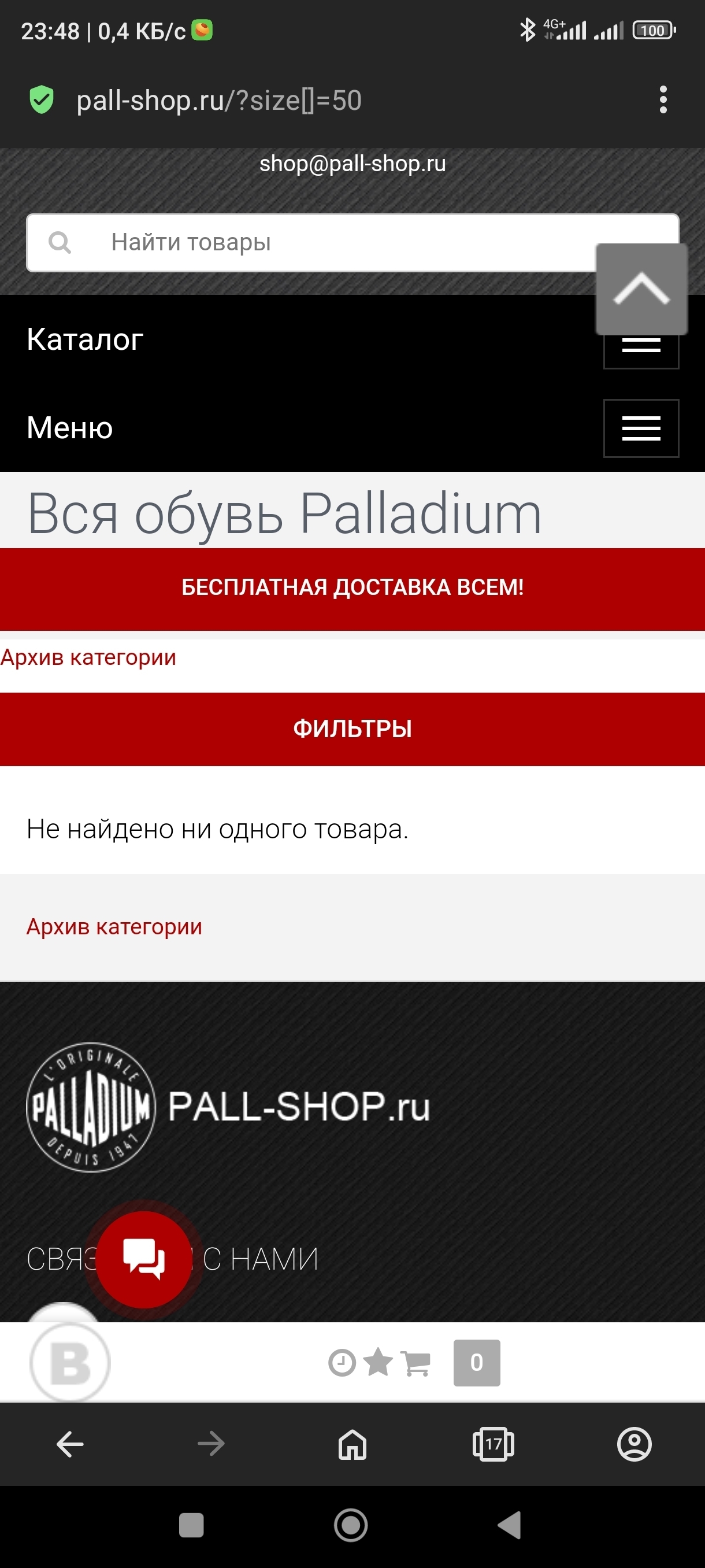Open favorites with the star icon
The image size is (705, 1568).
click(x=378, y=1362)
